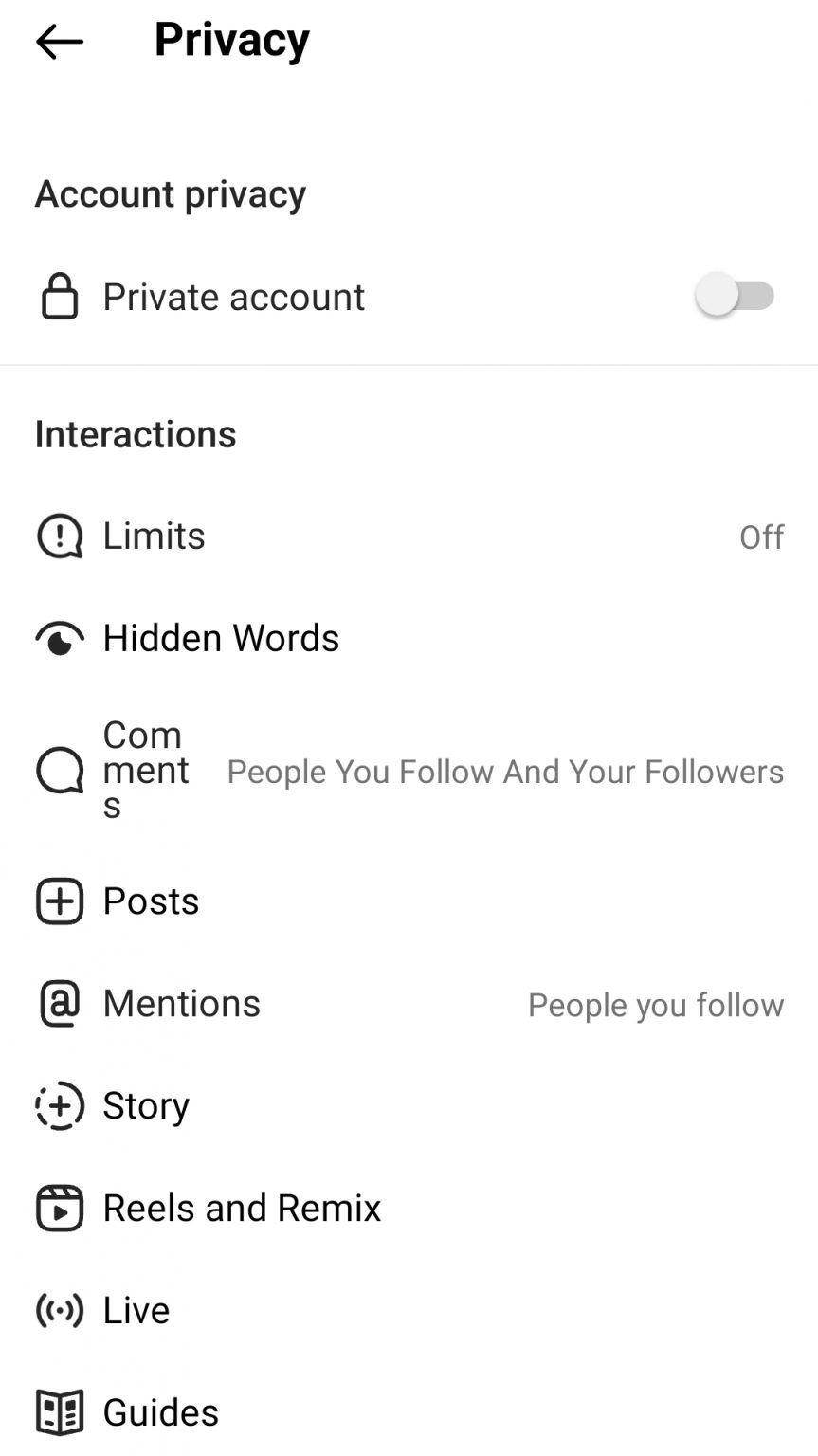
Task: Tap the Reels and Remix icon
Action: point(59,1209)
